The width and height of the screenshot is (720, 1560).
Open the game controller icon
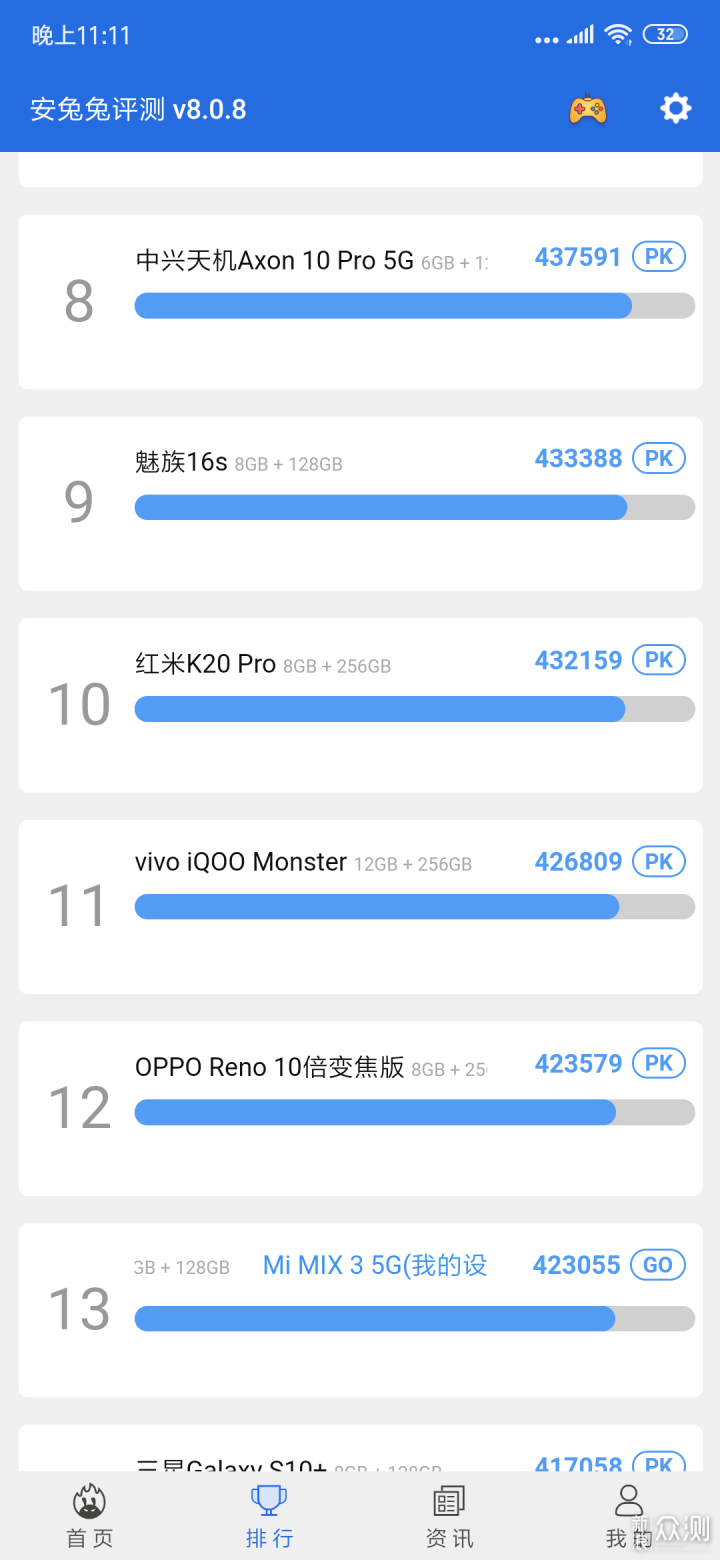pyautogui.click(x=588, y=109)
